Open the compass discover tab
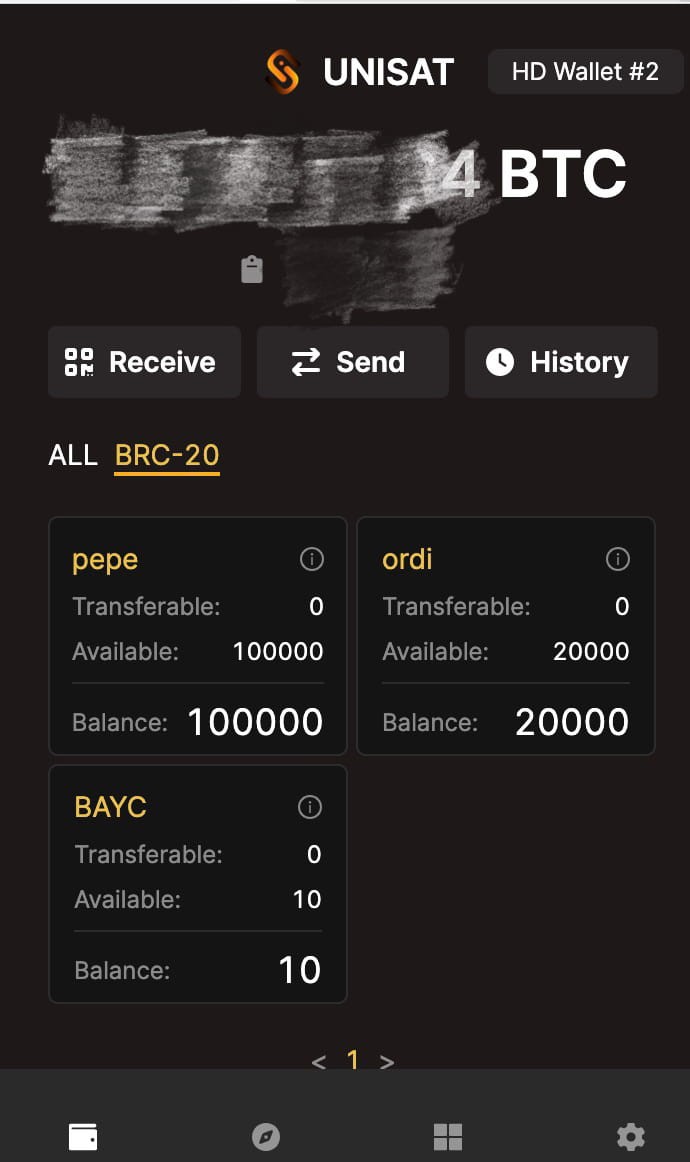 (x=265, y=1136)
